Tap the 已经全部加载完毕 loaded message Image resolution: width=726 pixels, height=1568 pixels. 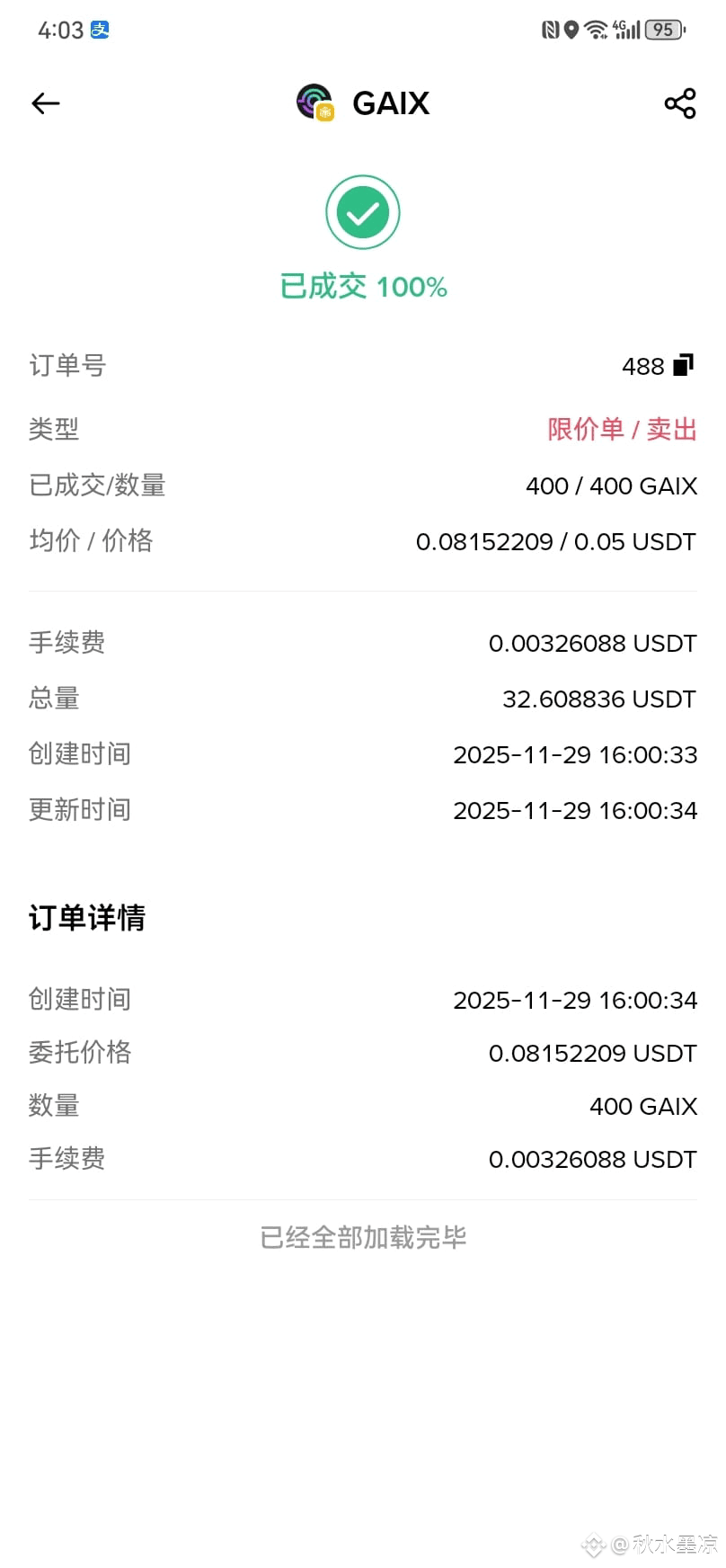click(363, 1237)
